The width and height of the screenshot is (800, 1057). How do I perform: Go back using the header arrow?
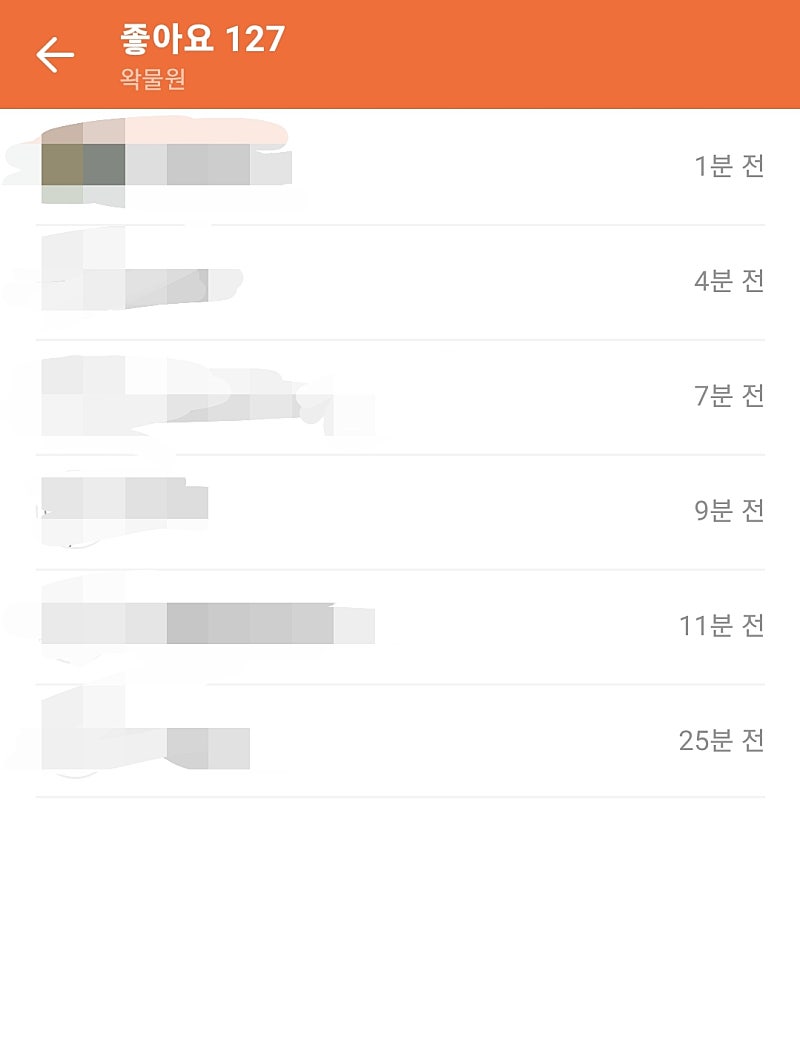(x=55, y=55)
